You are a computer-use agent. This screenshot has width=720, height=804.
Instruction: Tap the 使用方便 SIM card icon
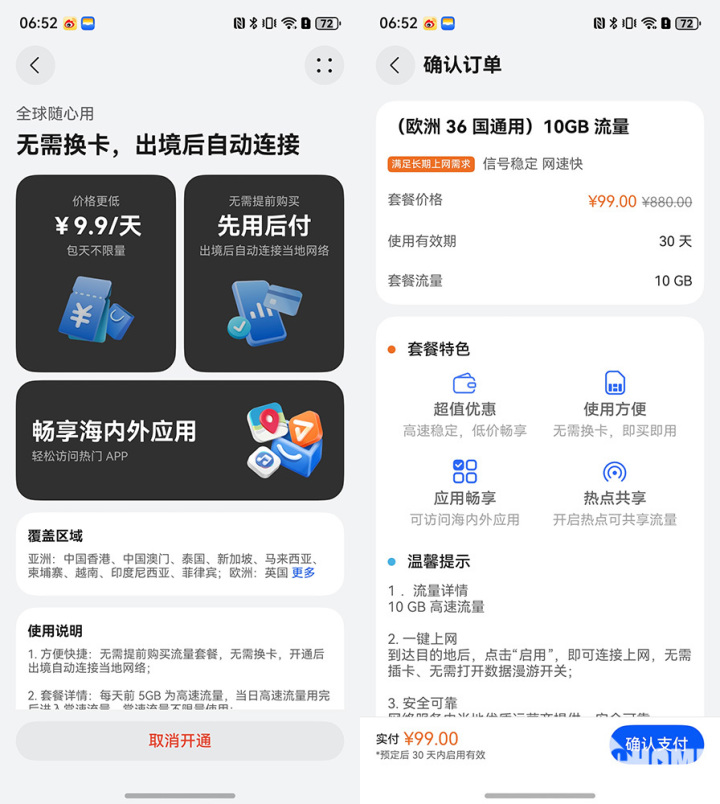613,385
